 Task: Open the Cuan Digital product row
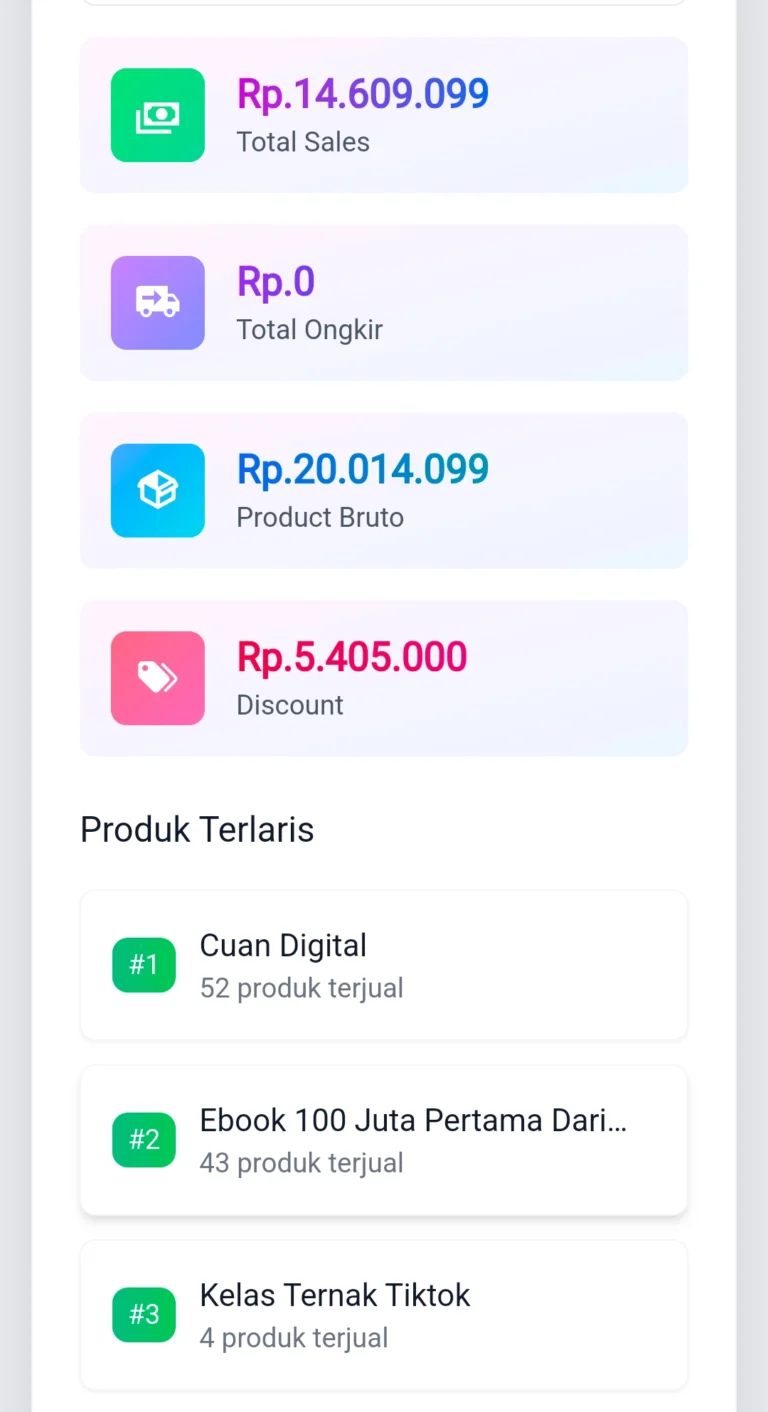pyautogui.click(x=383, y=965)
